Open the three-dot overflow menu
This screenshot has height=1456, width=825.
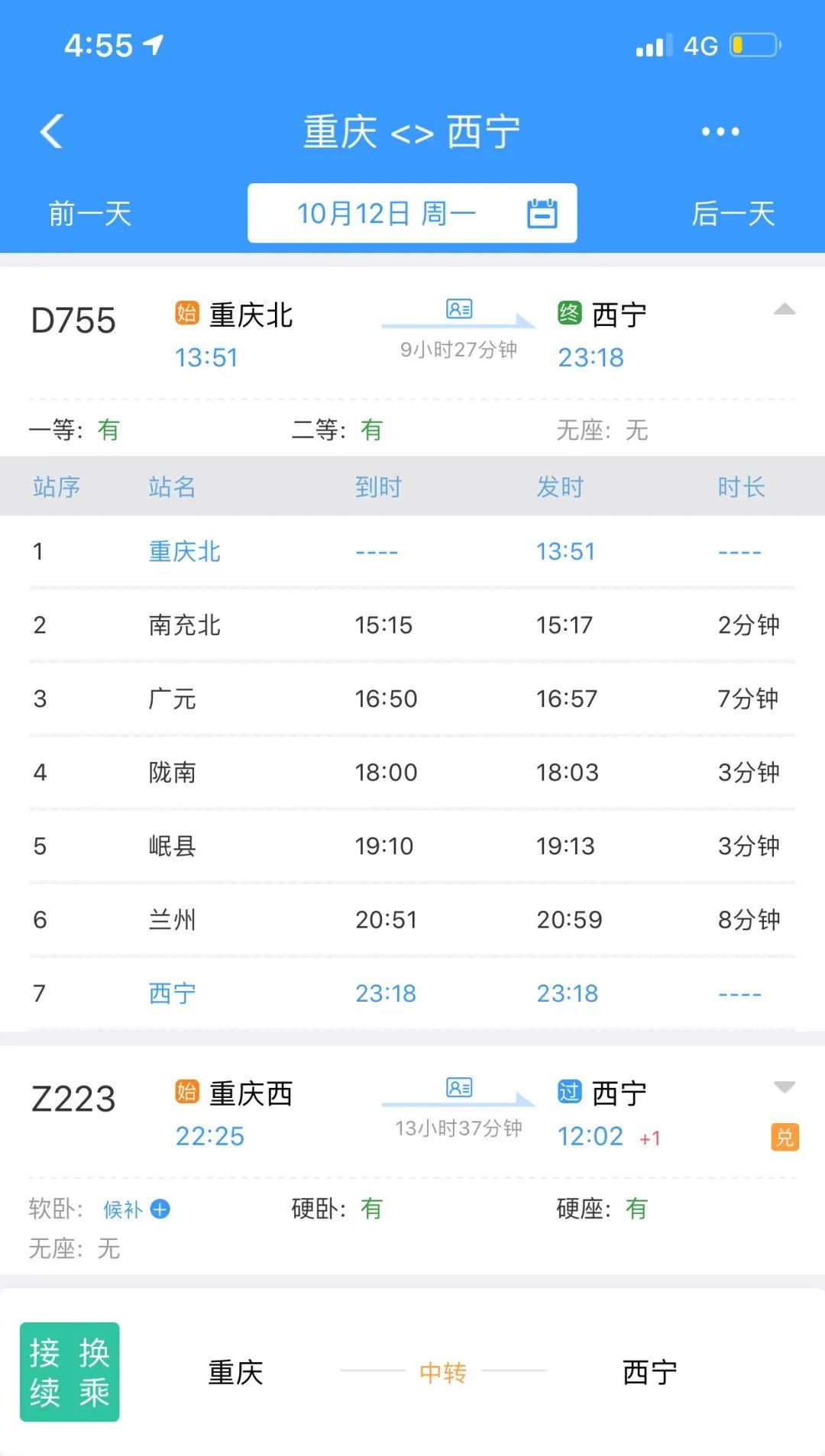point(719,131)
